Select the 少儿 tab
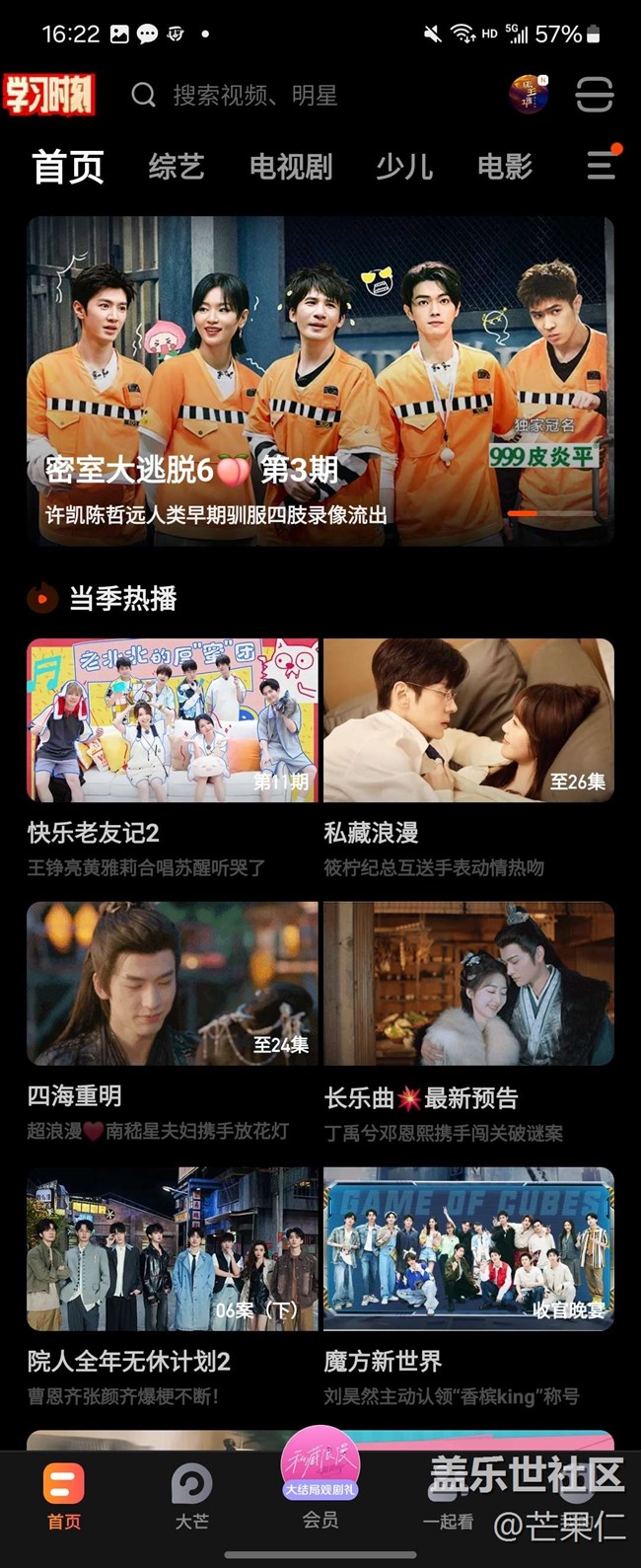Screen dimensions: 641x1568 click(404, 166)
